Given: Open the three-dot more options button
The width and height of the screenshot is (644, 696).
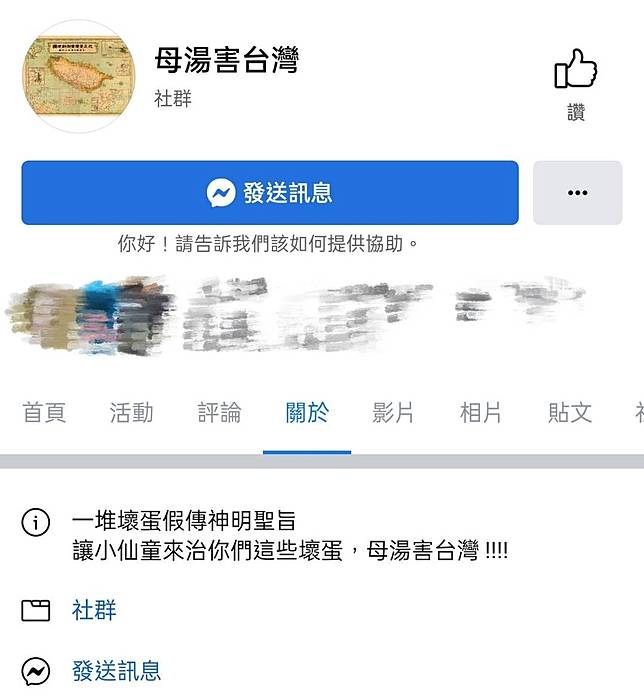Looking at the screenshot, I should coord(577,193).
